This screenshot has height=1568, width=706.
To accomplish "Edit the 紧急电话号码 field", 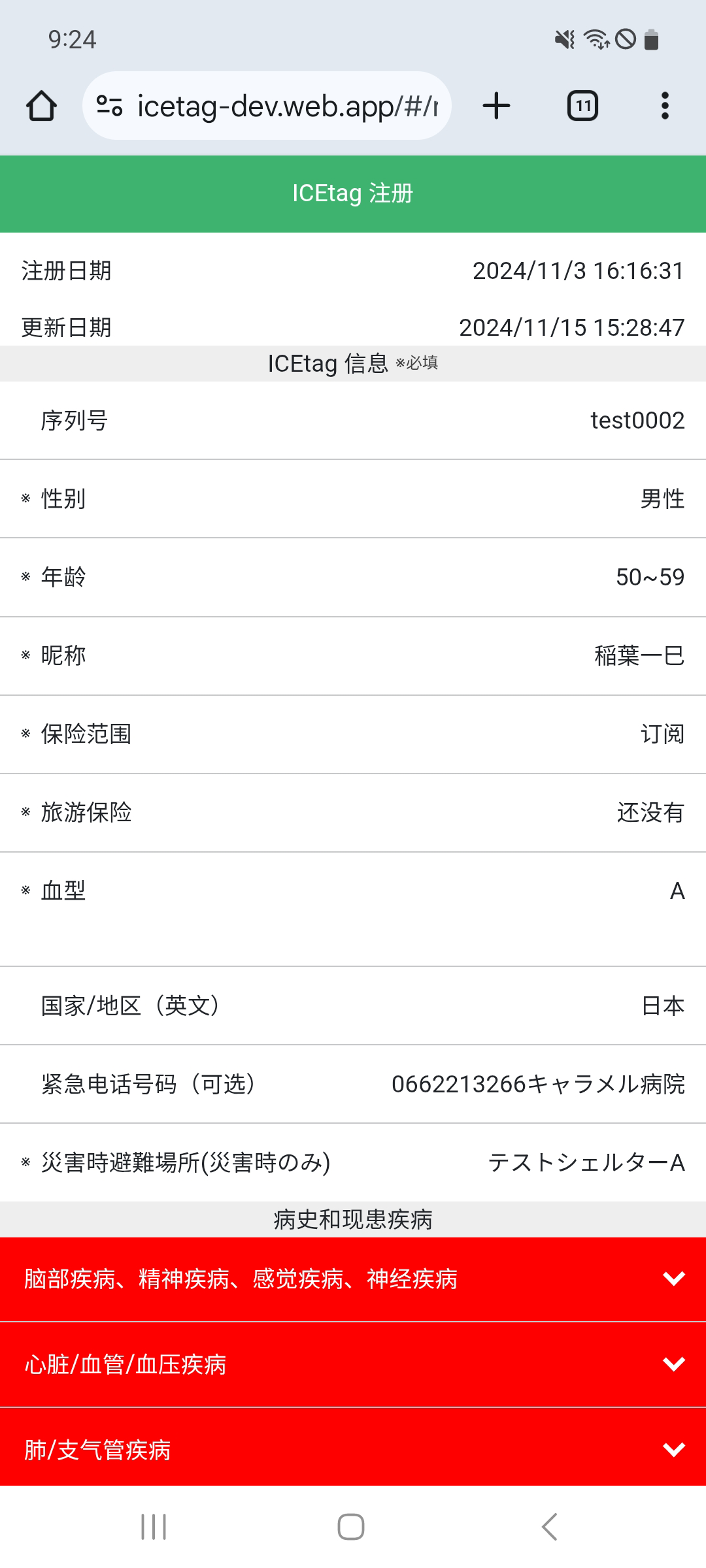I will coord(353,1085).
